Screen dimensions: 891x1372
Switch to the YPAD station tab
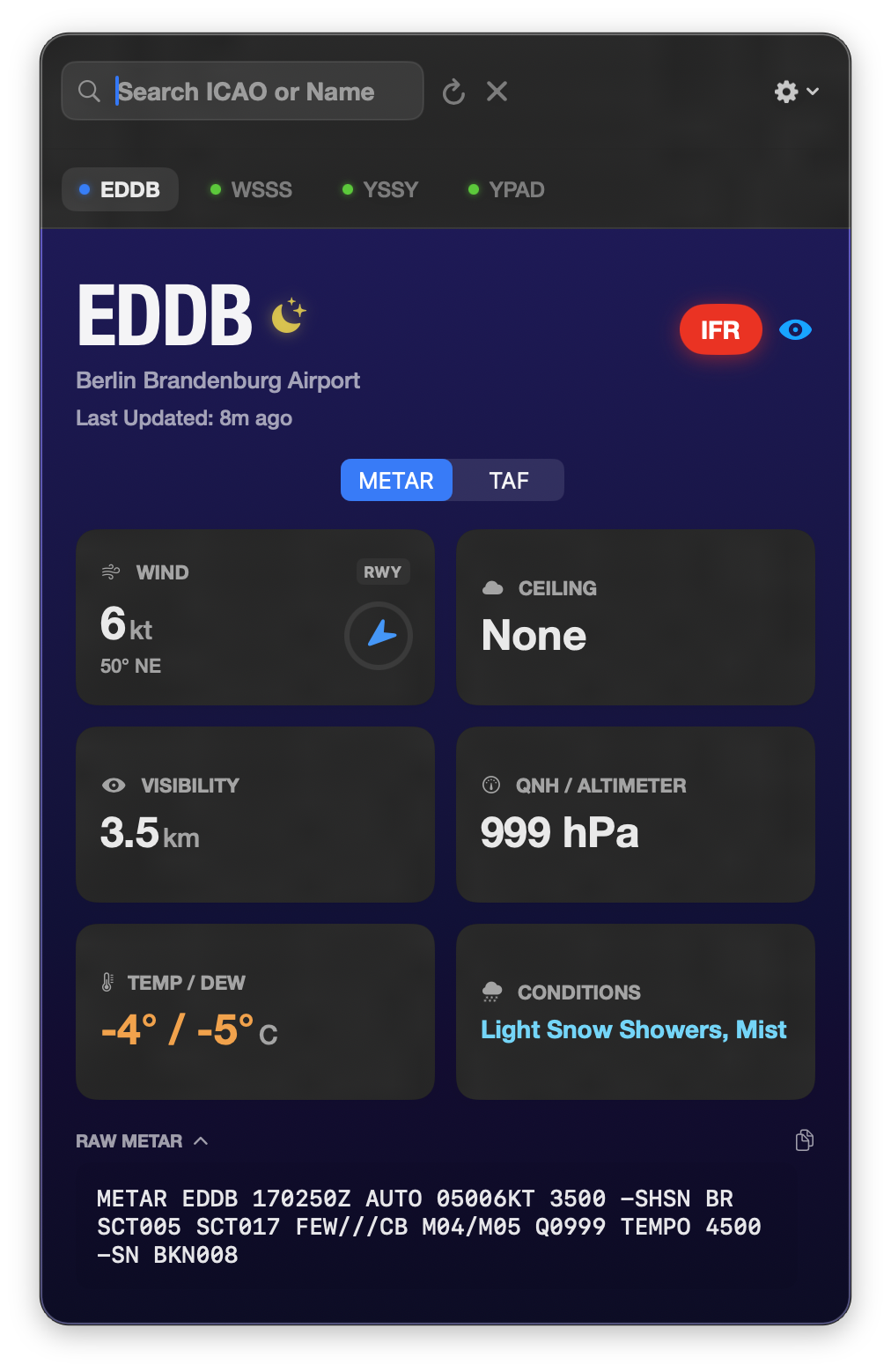pos(507,189)
